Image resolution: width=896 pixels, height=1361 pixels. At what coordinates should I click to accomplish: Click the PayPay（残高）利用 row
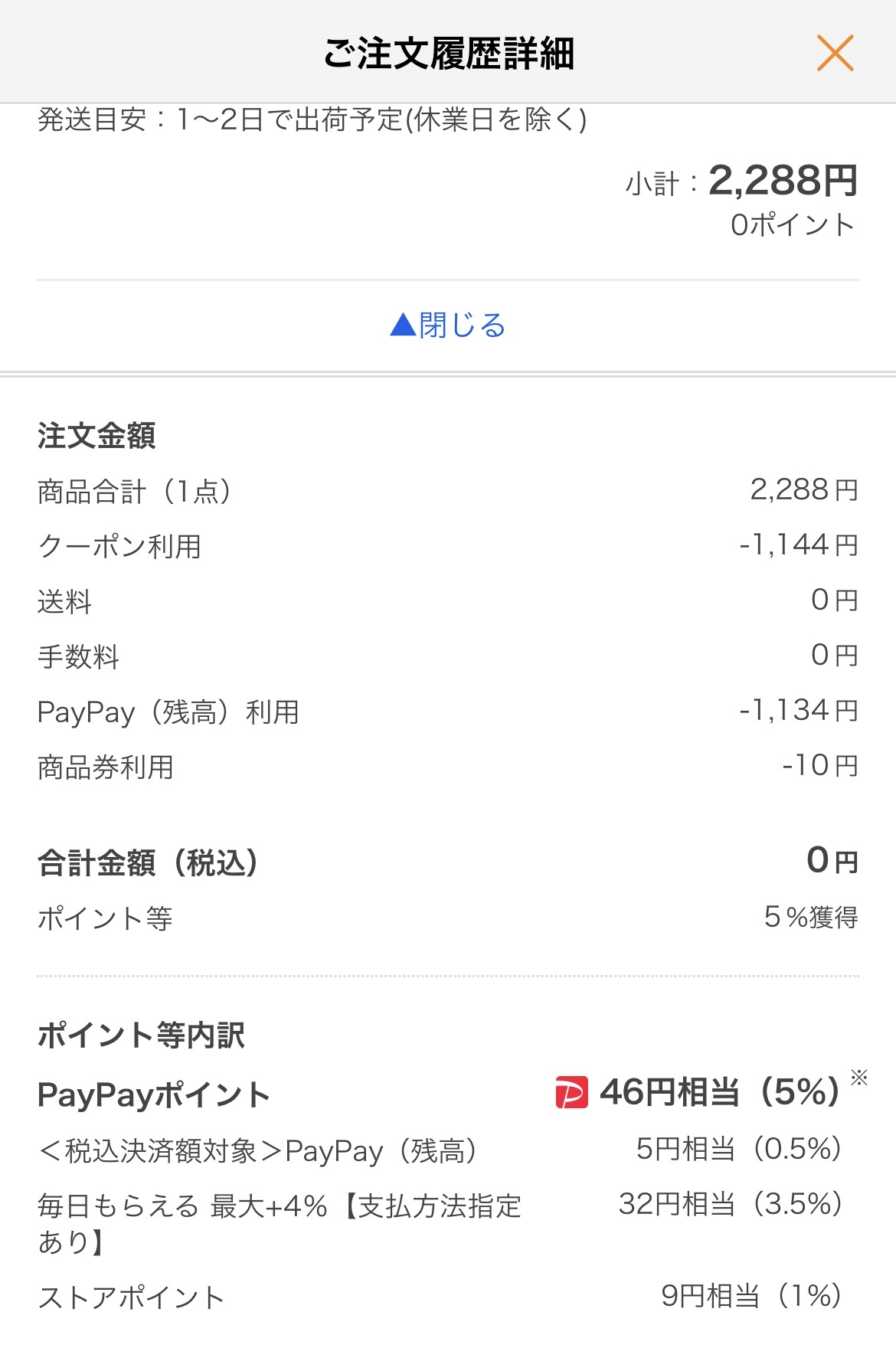(x=448, y=712)
